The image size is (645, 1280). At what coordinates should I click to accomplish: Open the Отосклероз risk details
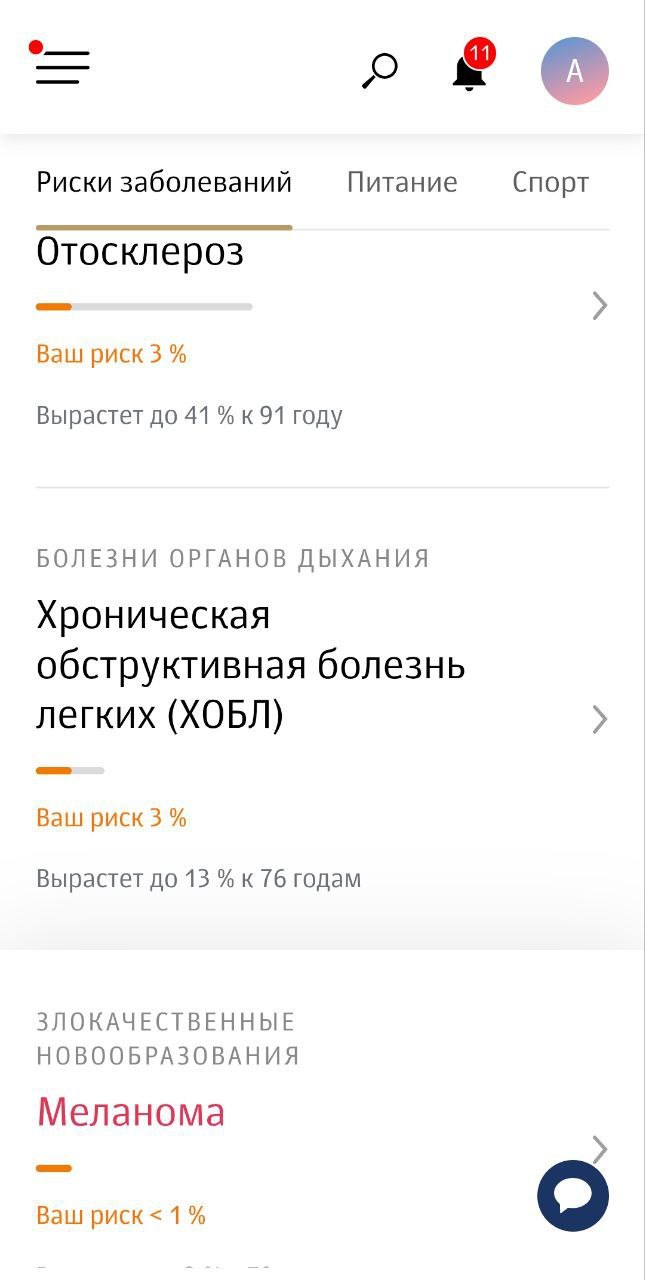pos(599,305)
